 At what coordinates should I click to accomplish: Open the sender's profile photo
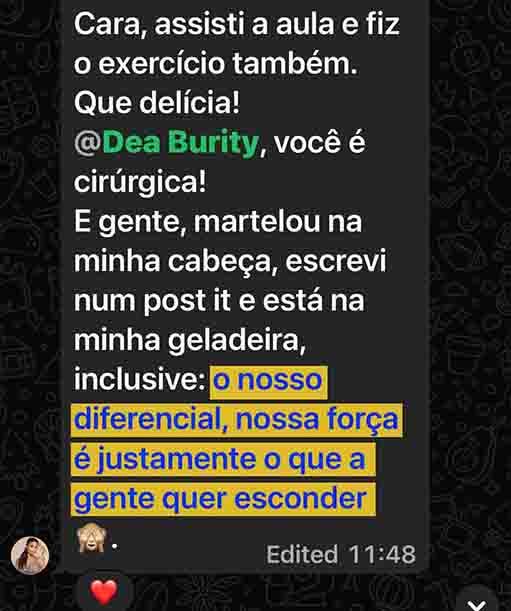pyautogui.click(x=30, y=555)
